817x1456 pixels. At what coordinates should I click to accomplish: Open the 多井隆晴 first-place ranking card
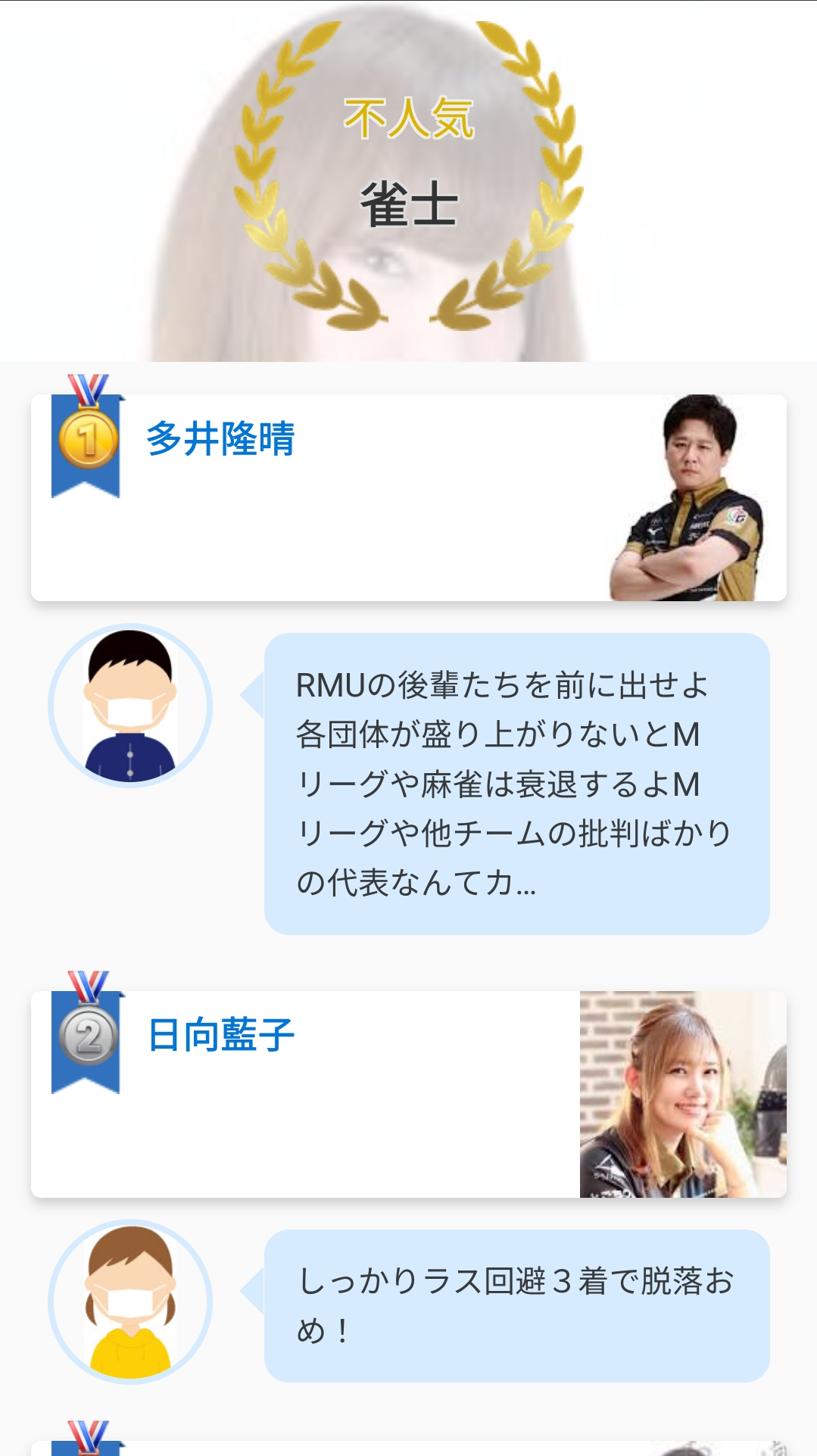tap(409, 497)
